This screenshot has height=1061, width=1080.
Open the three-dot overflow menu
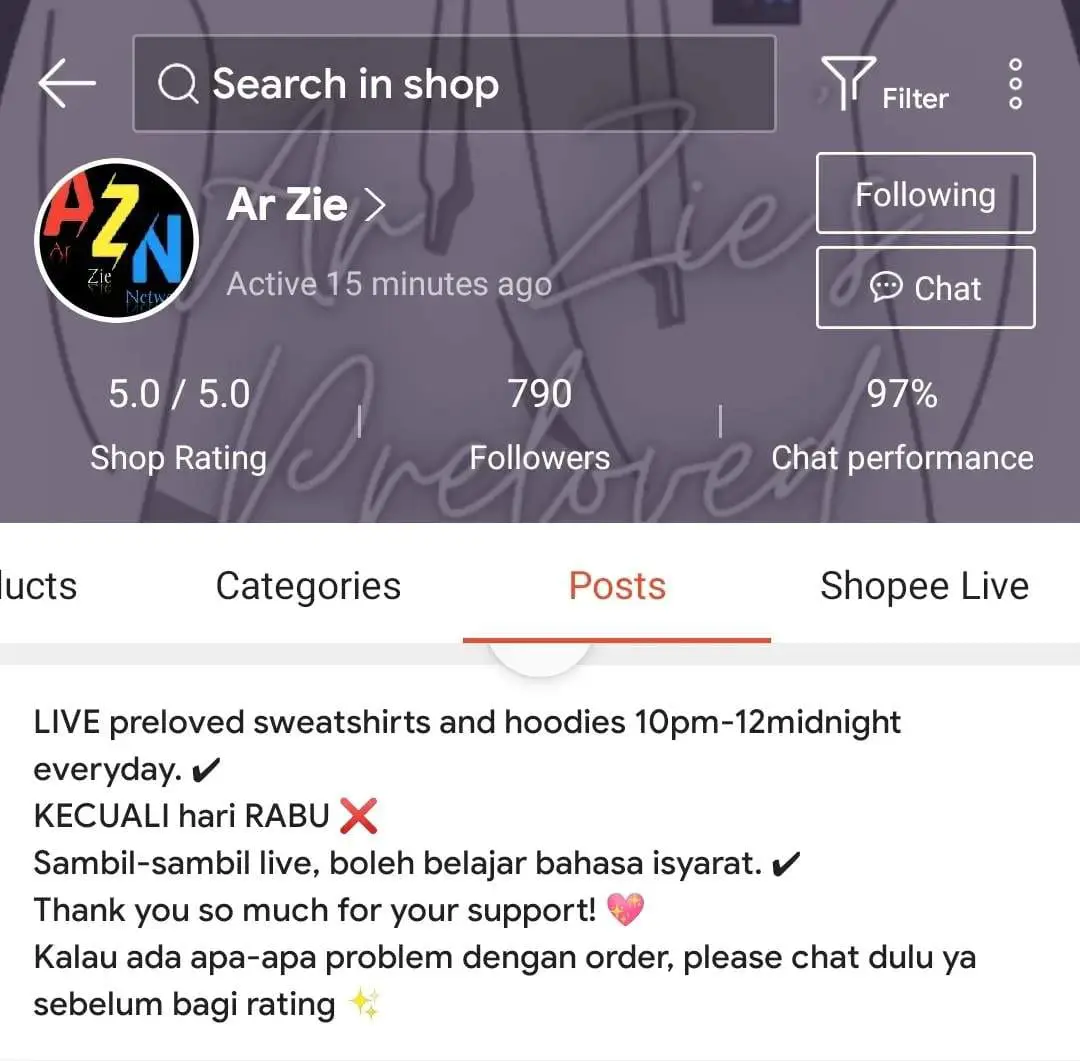pos(1015,84)
